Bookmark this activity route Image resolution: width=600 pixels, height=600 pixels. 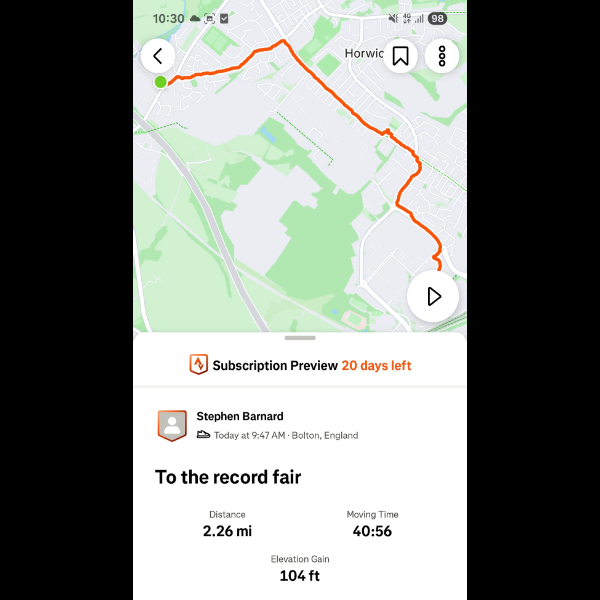[x=400, y=56]
